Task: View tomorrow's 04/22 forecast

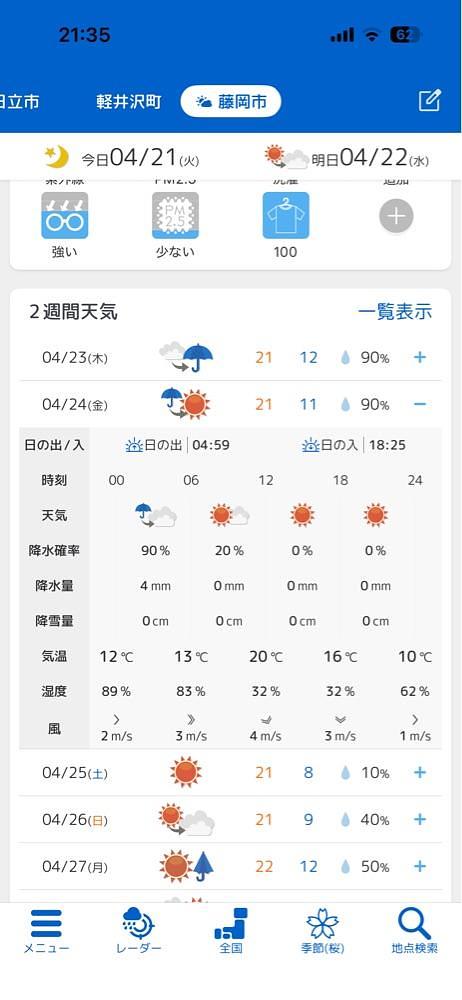Action: pos(346,158)
